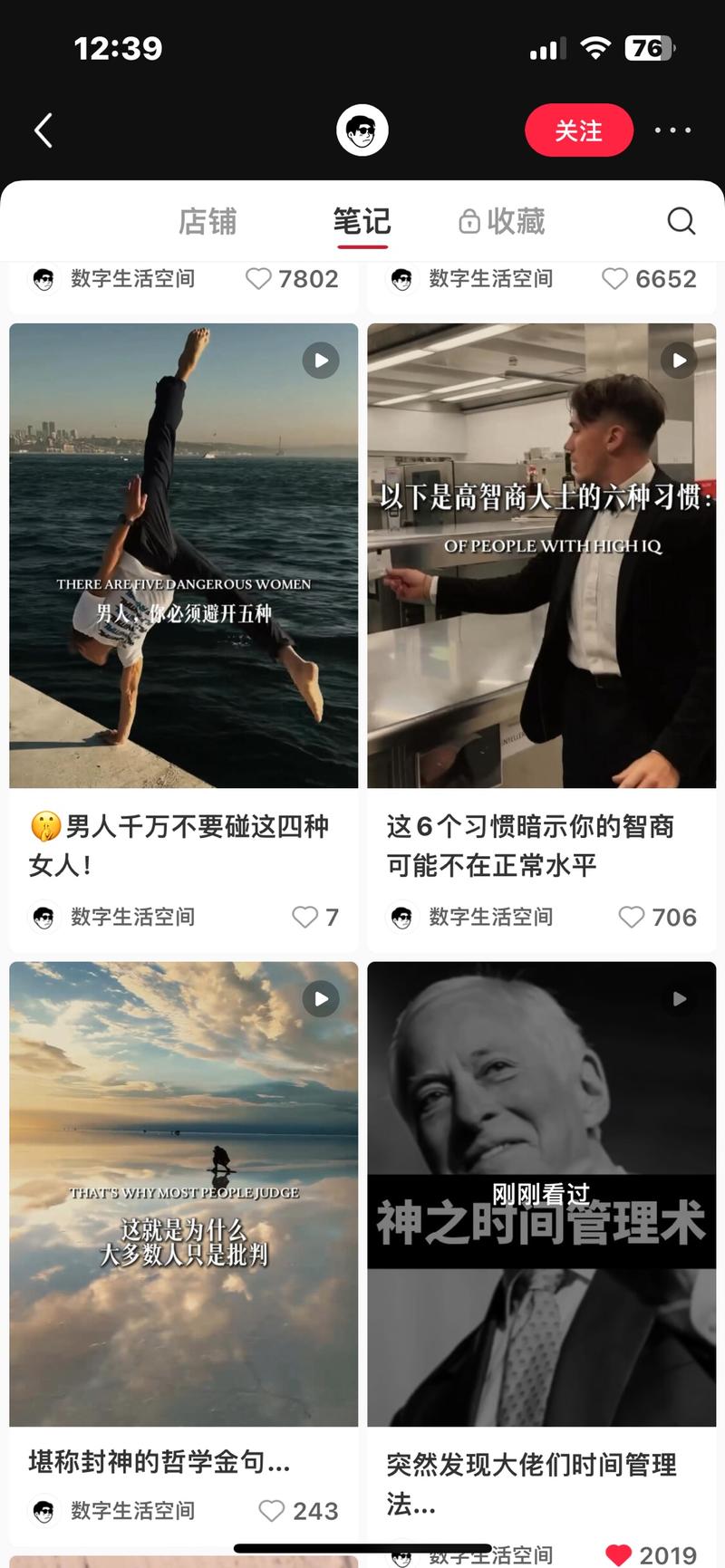Switch to the 收藏 tab
The height and width of the screenshot is (1568, 725).
point(501,221)
